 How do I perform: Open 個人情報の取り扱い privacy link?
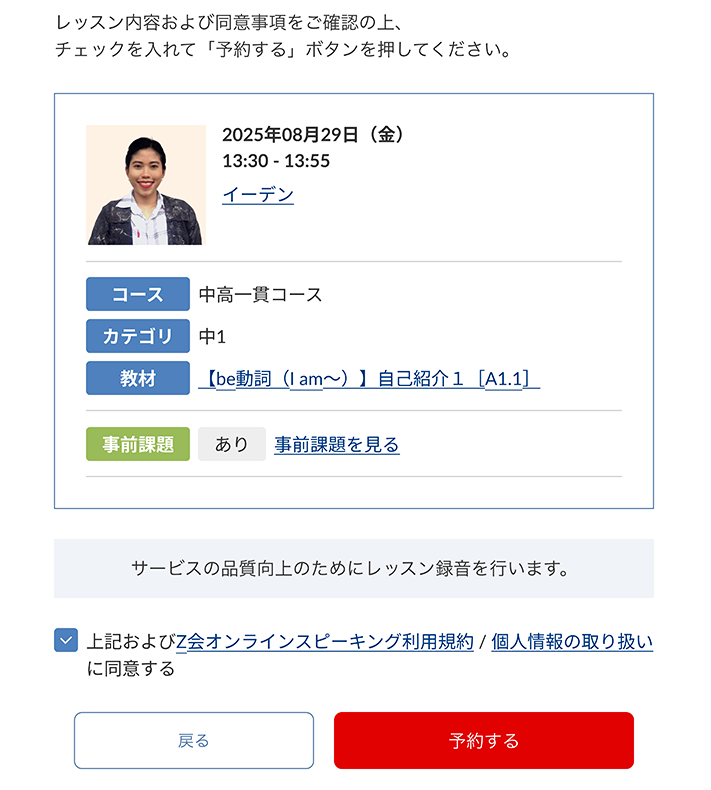tap(572, 642)
